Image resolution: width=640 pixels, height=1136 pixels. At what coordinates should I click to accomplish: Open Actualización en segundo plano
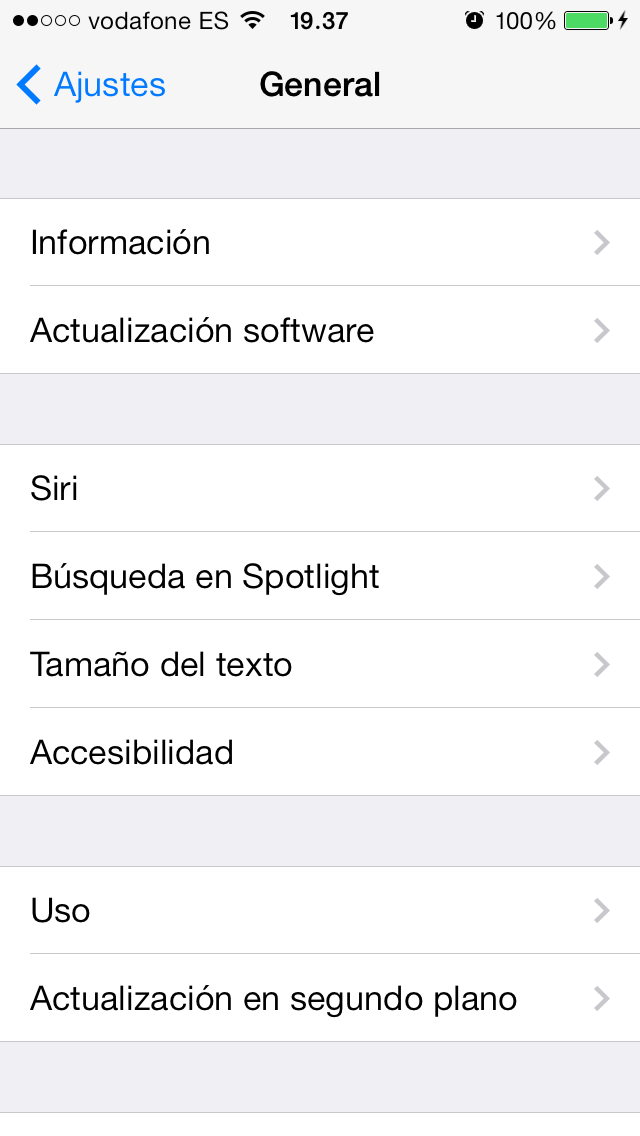pyautogui.click(x=320, y=999)
